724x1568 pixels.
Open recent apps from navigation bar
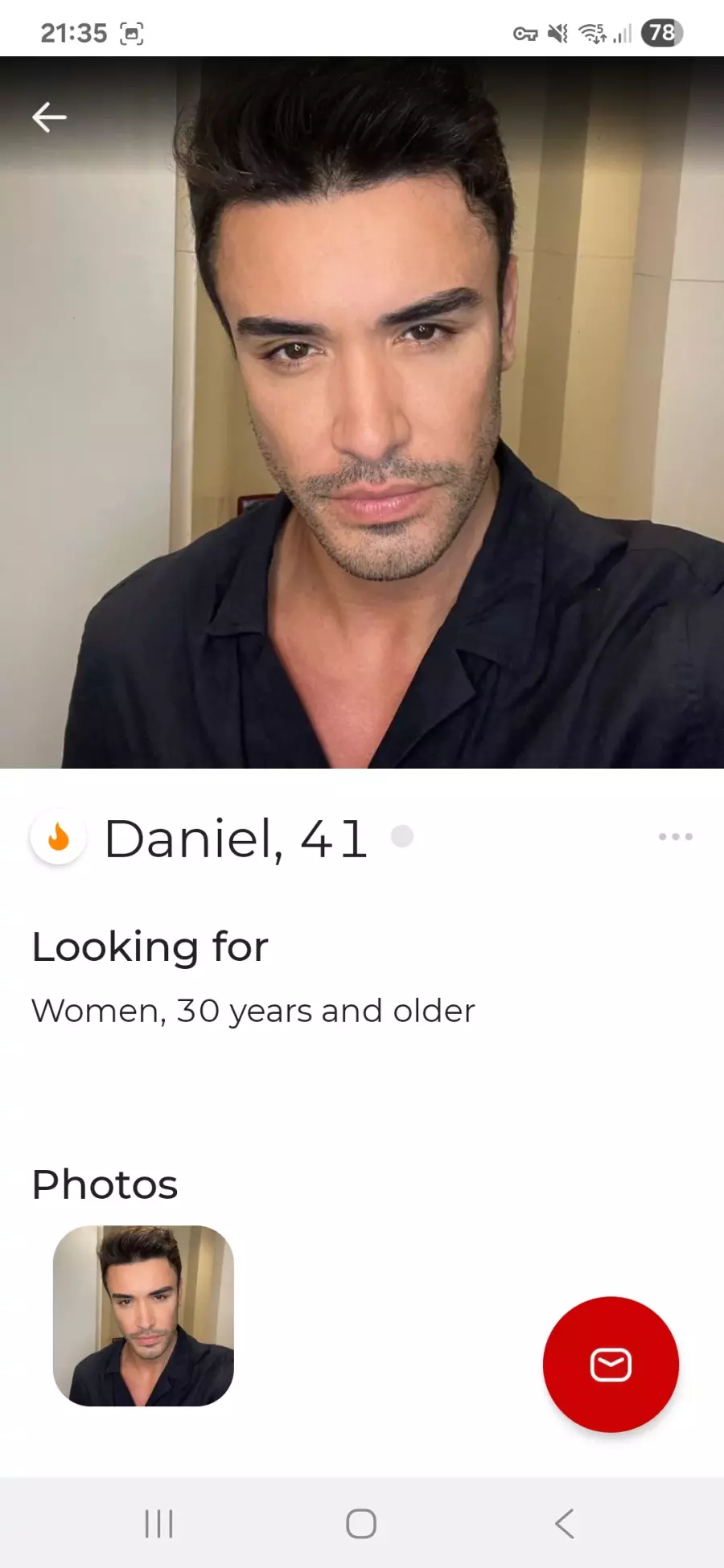click(x=158, y=1523)
